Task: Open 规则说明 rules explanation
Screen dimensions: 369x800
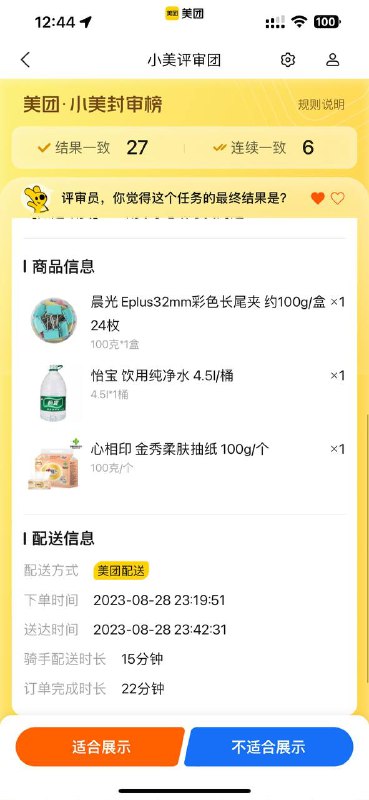Action: pos(321,105)
